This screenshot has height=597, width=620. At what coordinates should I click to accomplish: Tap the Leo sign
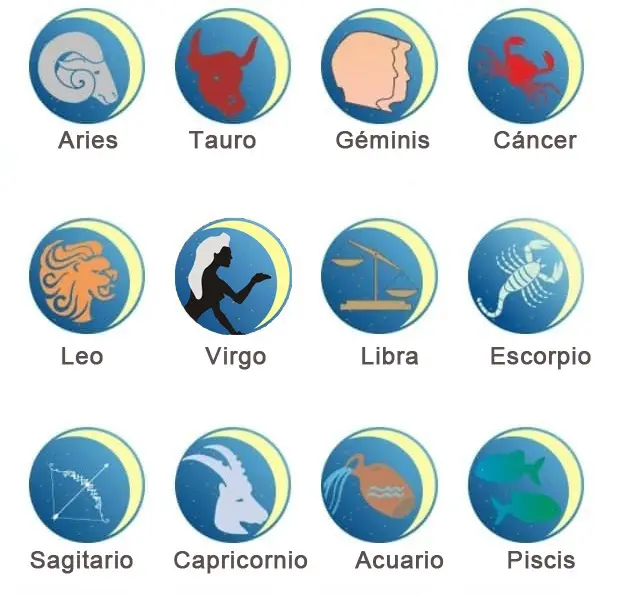[x=86, y=277]
